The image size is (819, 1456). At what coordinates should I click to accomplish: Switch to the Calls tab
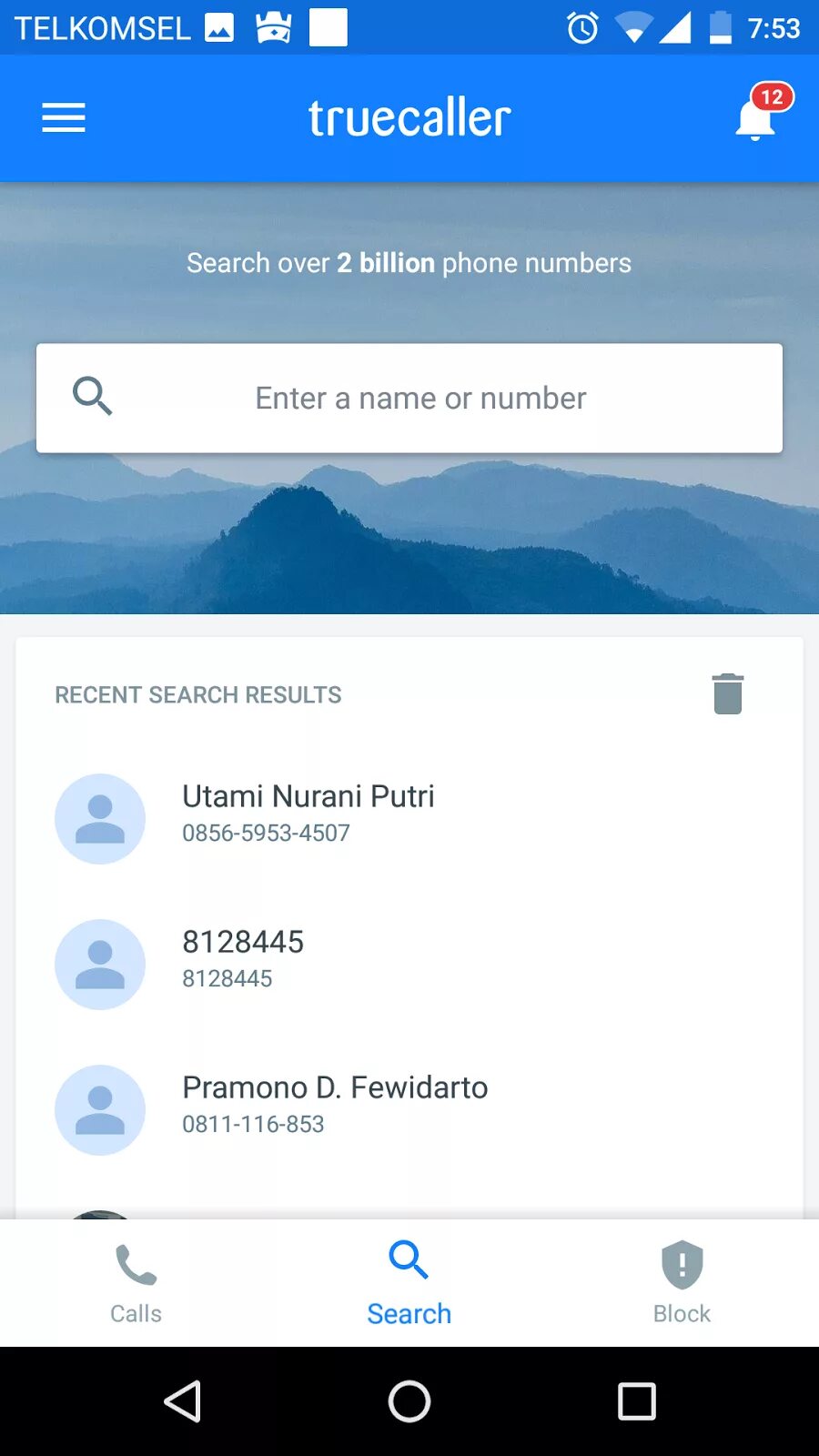136,1283
